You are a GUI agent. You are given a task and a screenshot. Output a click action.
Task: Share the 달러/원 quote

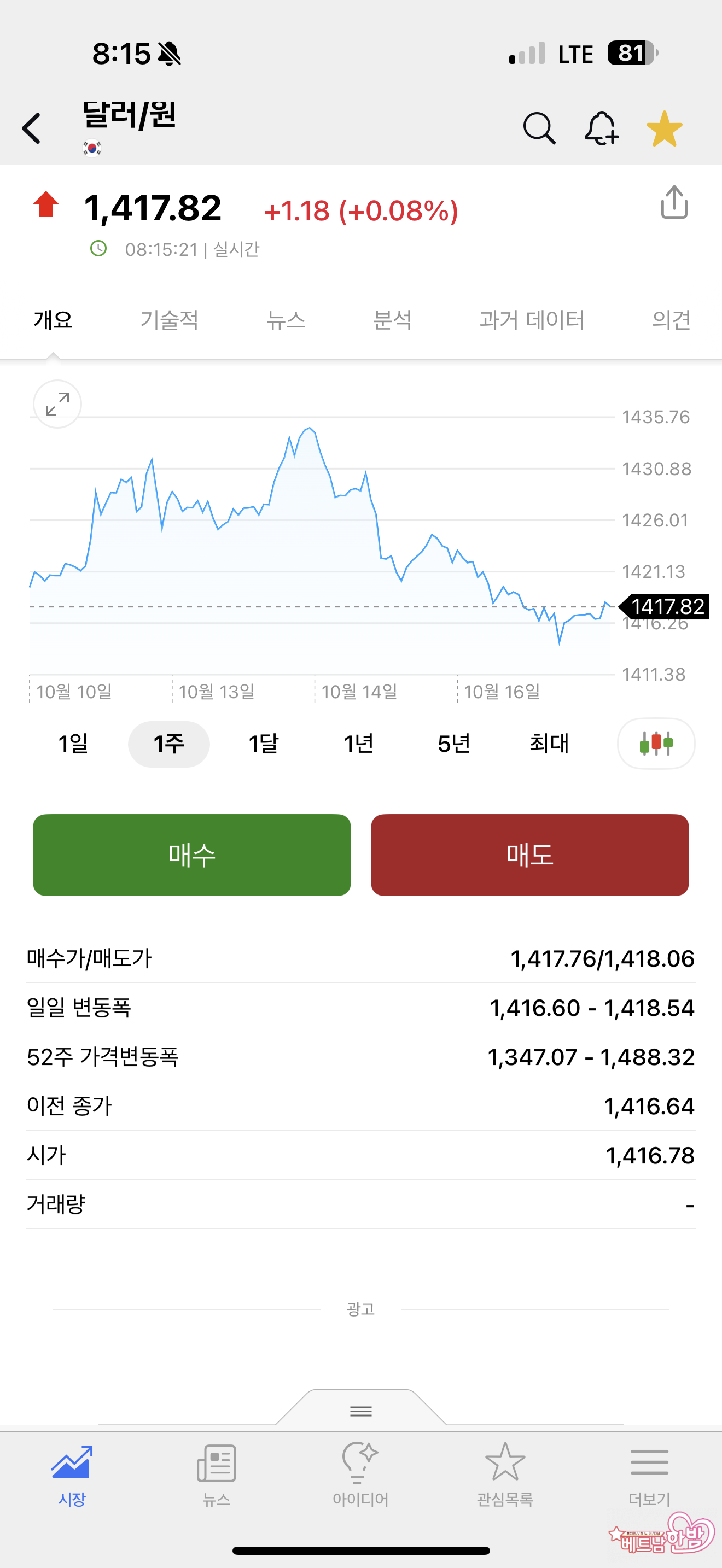tap(674, 202)
